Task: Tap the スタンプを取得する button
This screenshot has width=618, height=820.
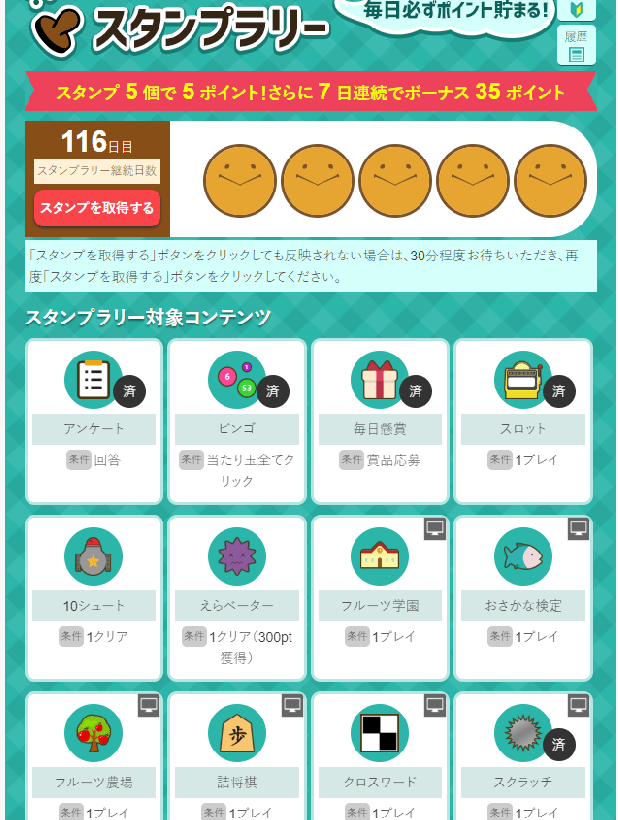Action: point(97,208)
